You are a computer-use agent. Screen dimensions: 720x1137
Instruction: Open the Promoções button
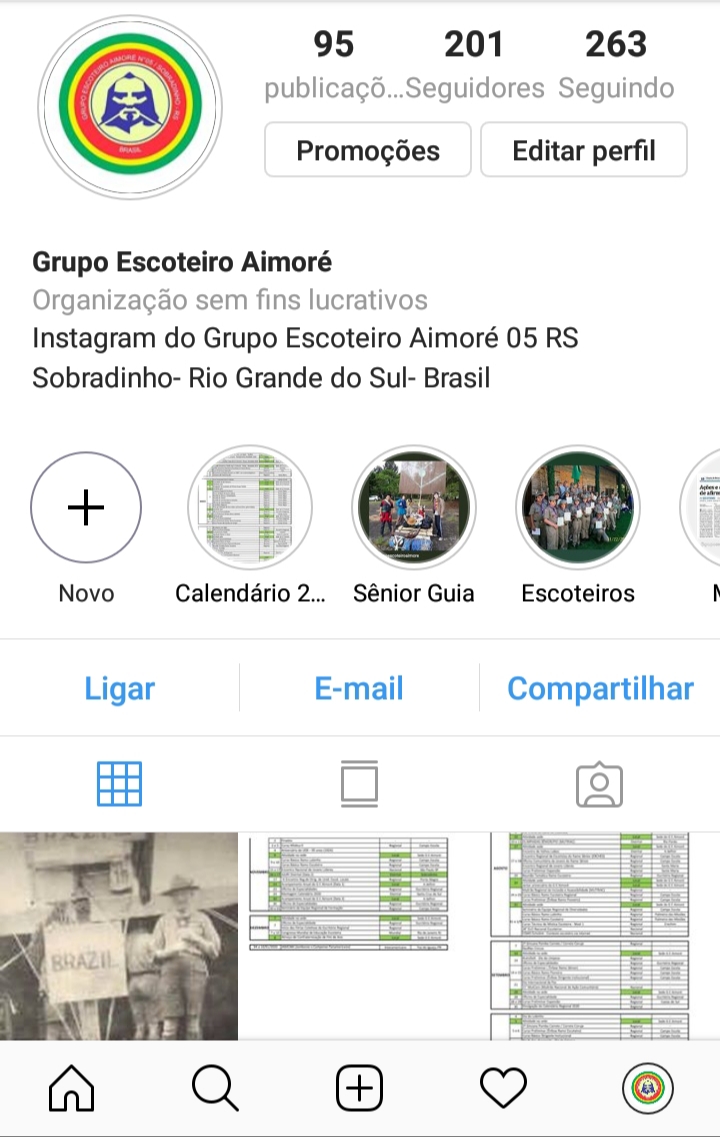pos(367,150)
